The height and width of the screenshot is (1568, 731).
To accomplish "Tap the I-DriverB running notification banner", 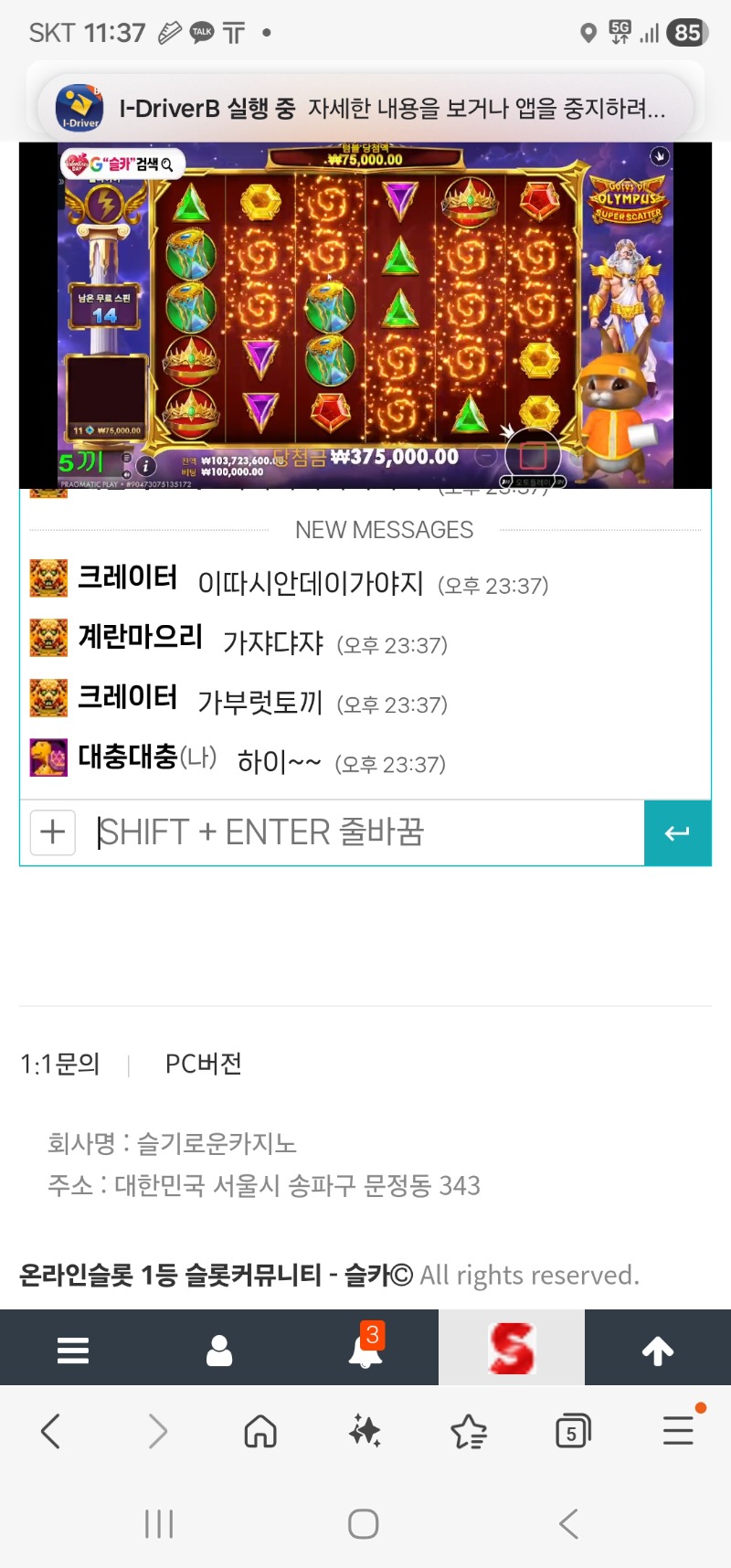I will coord(365,109).
